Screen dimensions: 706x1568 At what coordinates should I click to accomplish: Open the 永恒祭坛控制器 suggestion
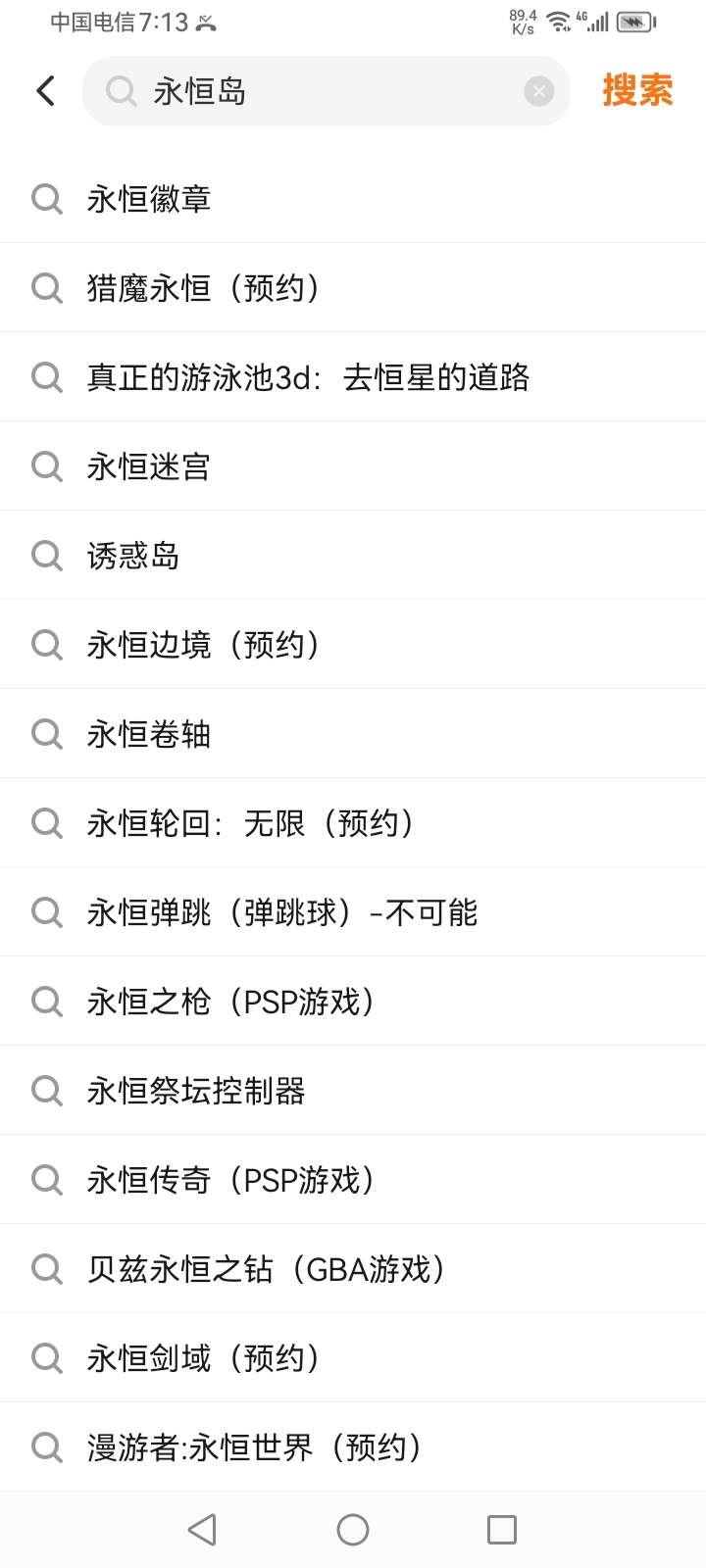click(353, 1091)
